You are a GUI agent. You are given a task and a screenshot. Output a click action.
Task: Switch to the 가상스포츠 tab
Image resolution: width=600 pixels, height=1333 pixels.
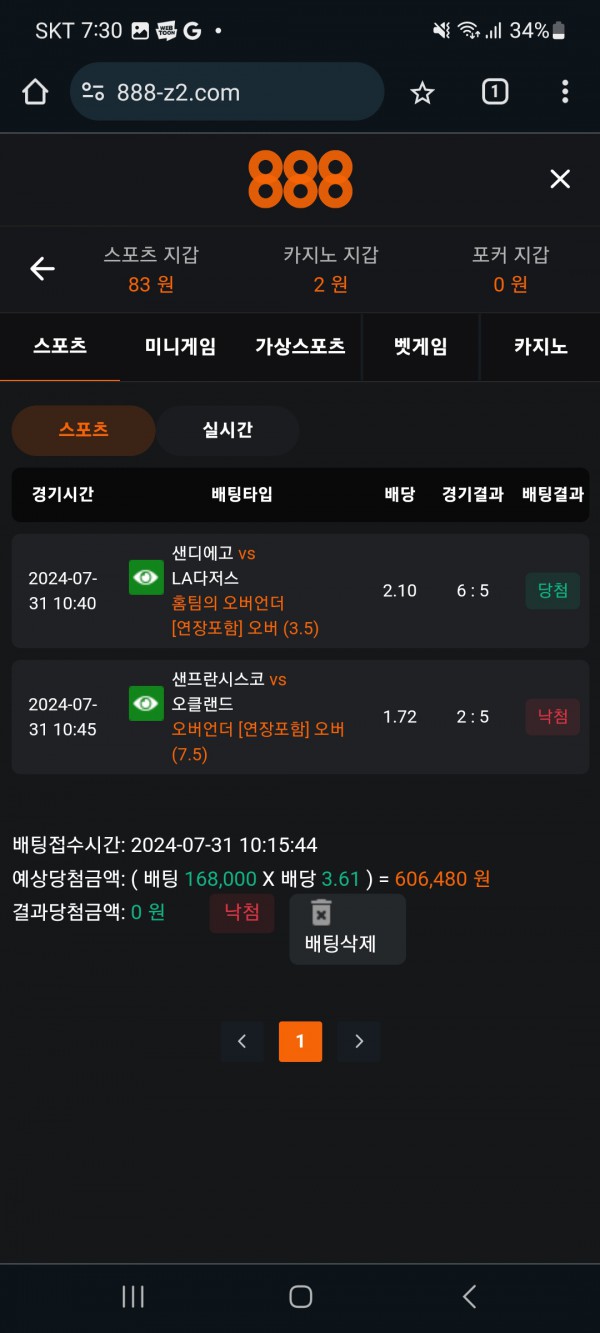300,347
